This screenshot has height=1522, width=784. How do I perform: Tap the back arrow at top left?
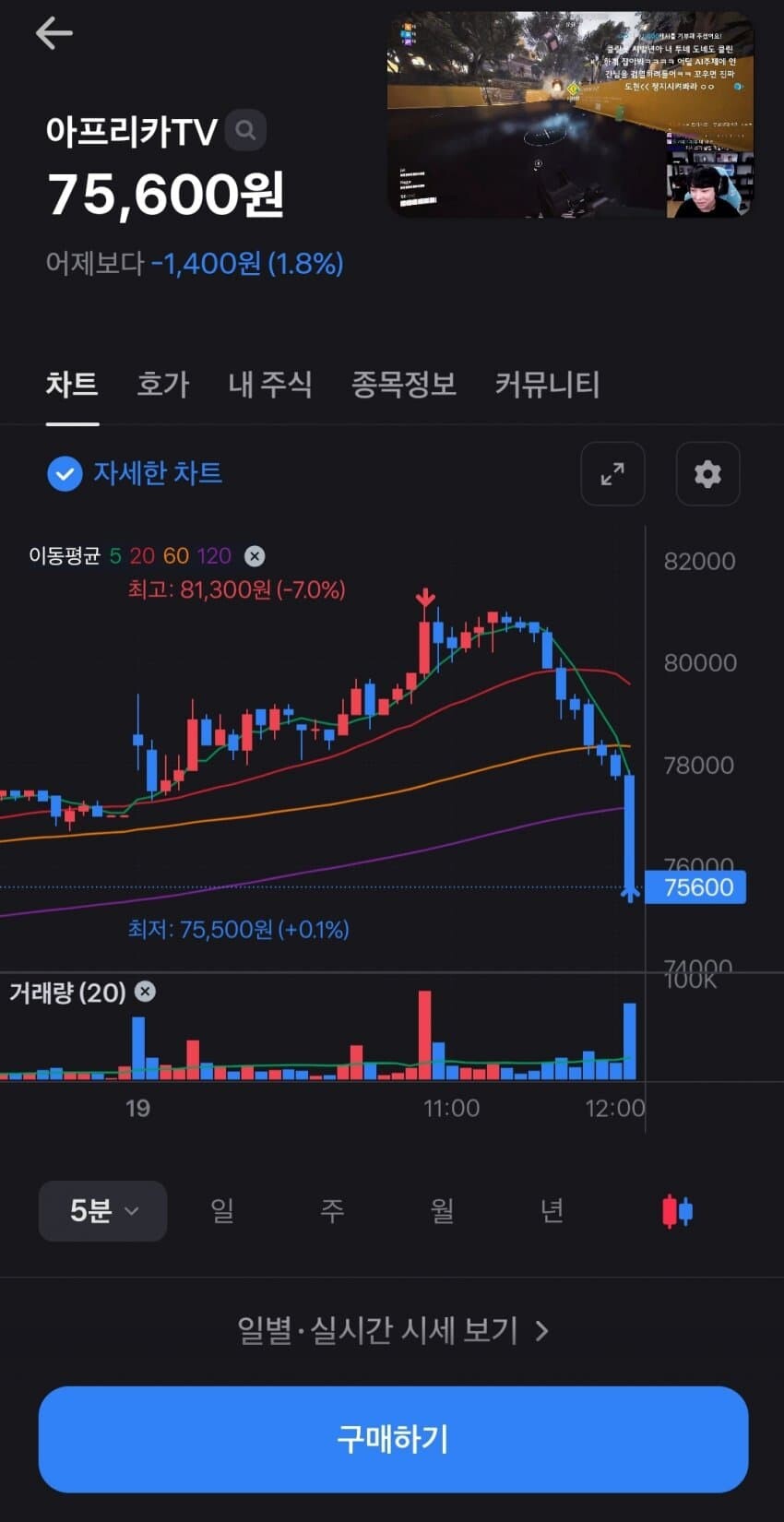coord(54,32)
